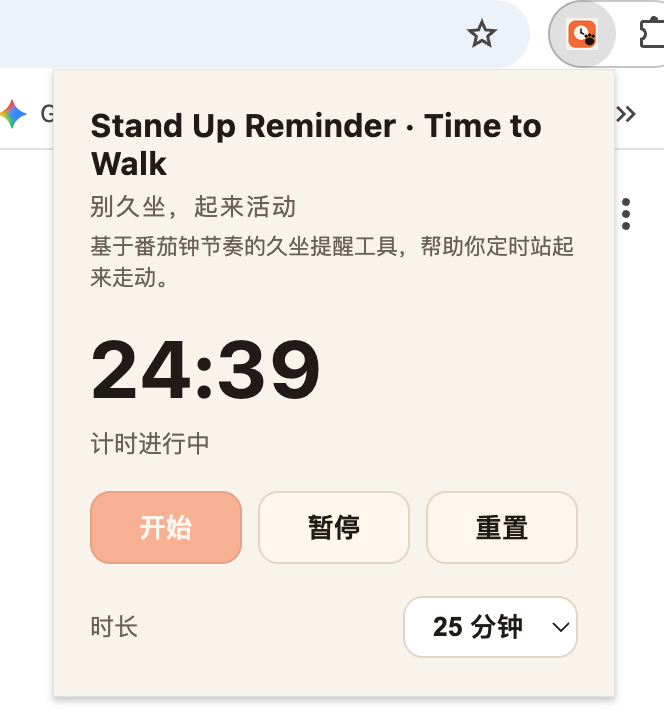The height and width of the screenshot is (724, 664).
Task: Expand the bookmarks overflow chevron
Action: (627, 114)
